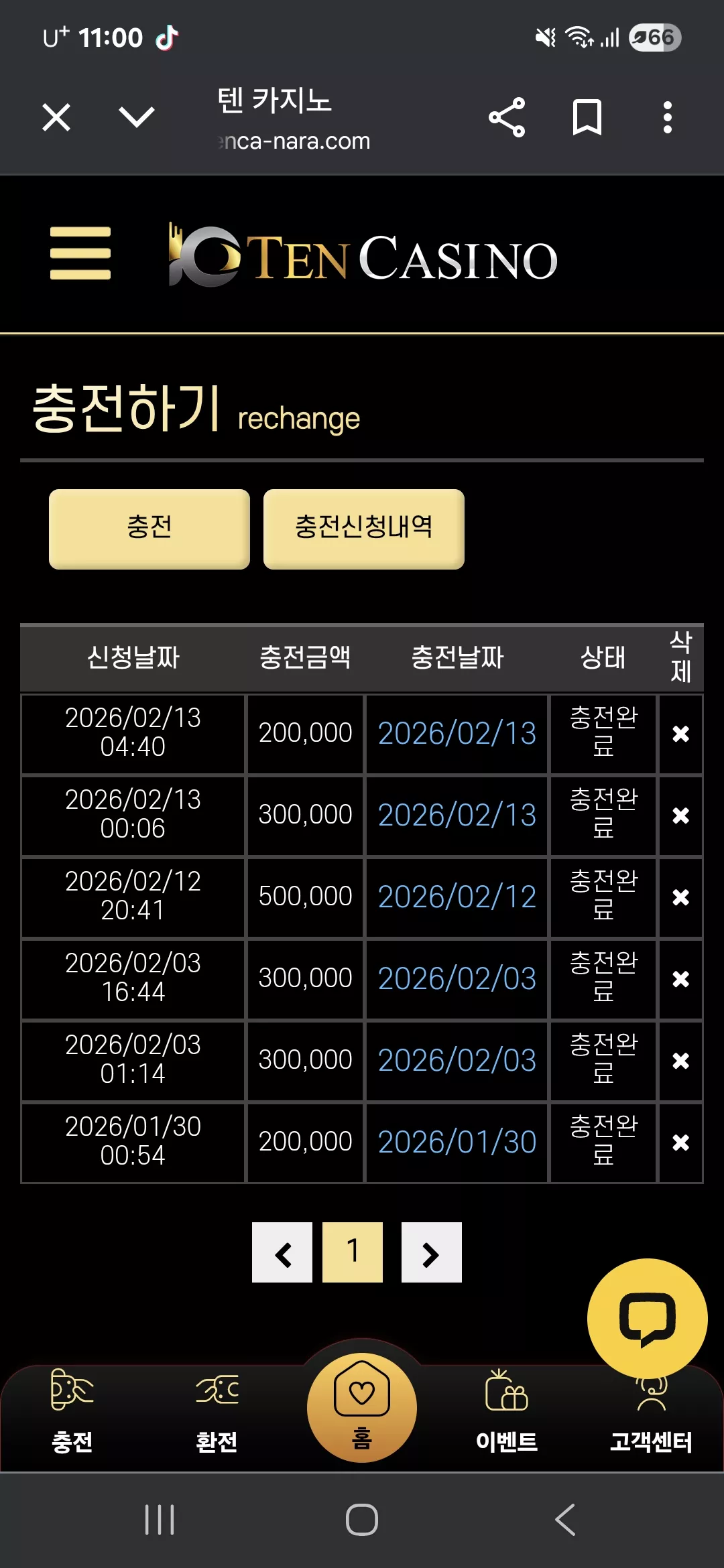This screenshot has width=724, height=1568.
Task: Share this page
Action: tap(507, 118)
